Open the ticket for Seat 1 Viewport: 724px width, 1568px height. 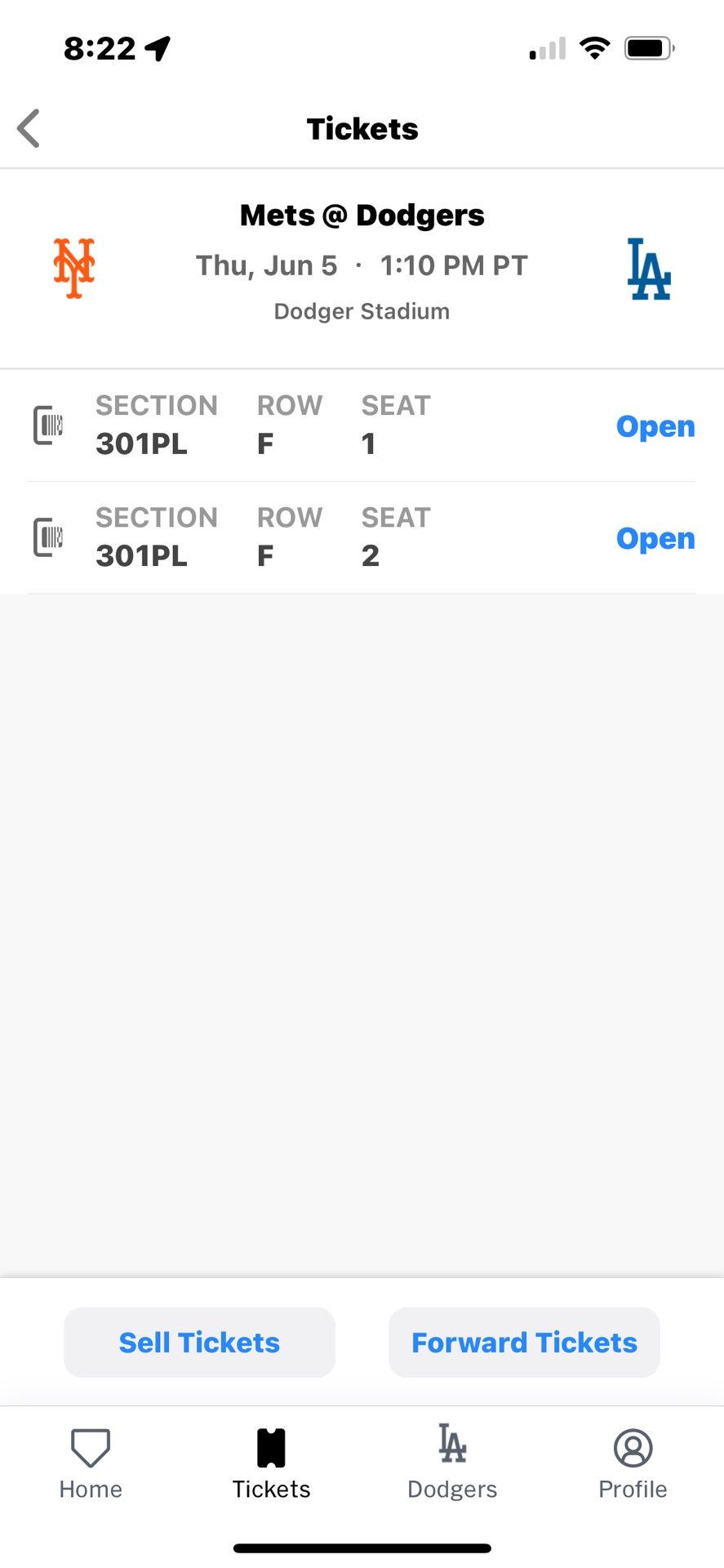tap(655, 426)
